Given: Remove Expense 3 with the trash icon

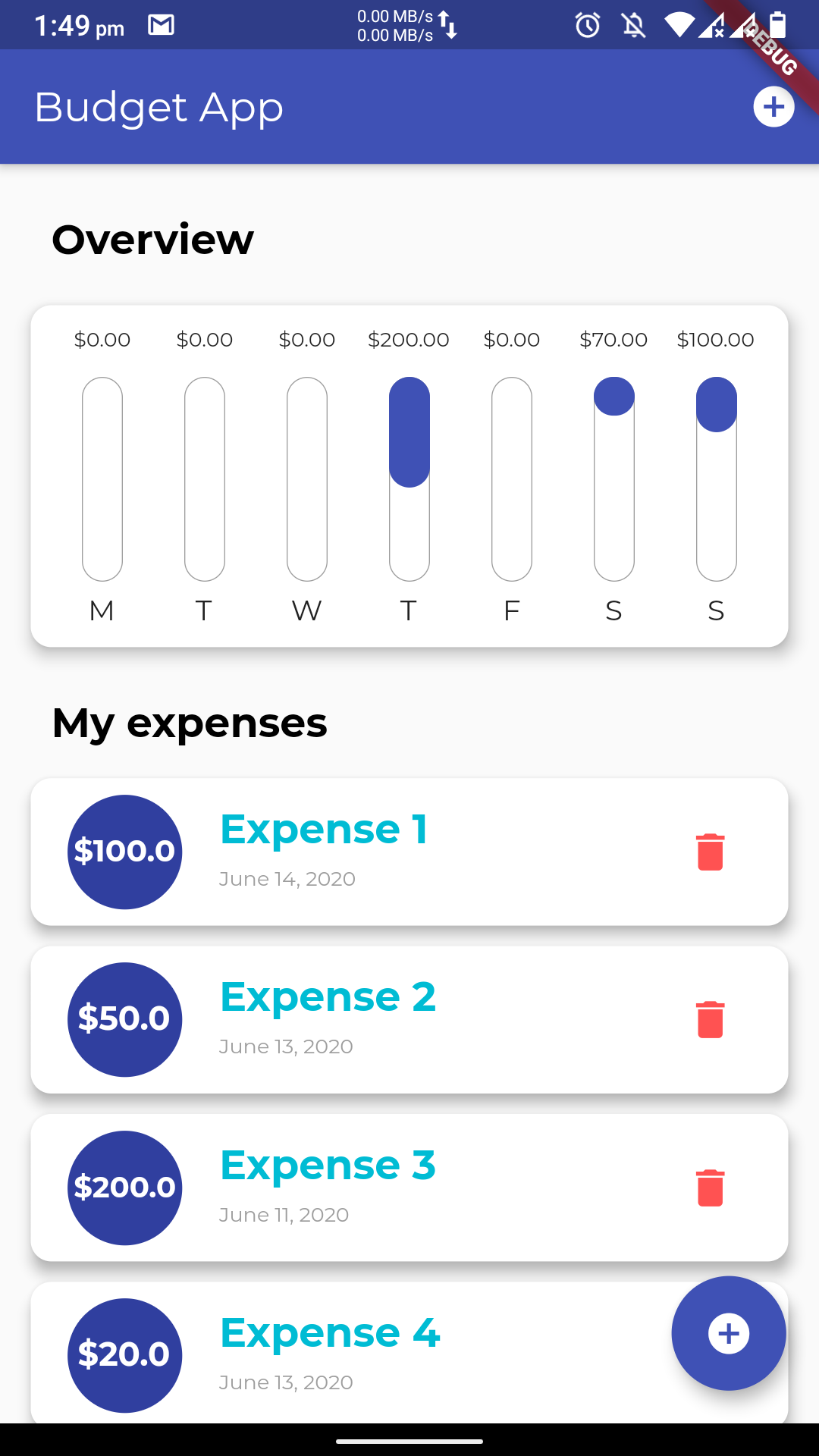Looking at the screenshot, I should point(710,1188).
